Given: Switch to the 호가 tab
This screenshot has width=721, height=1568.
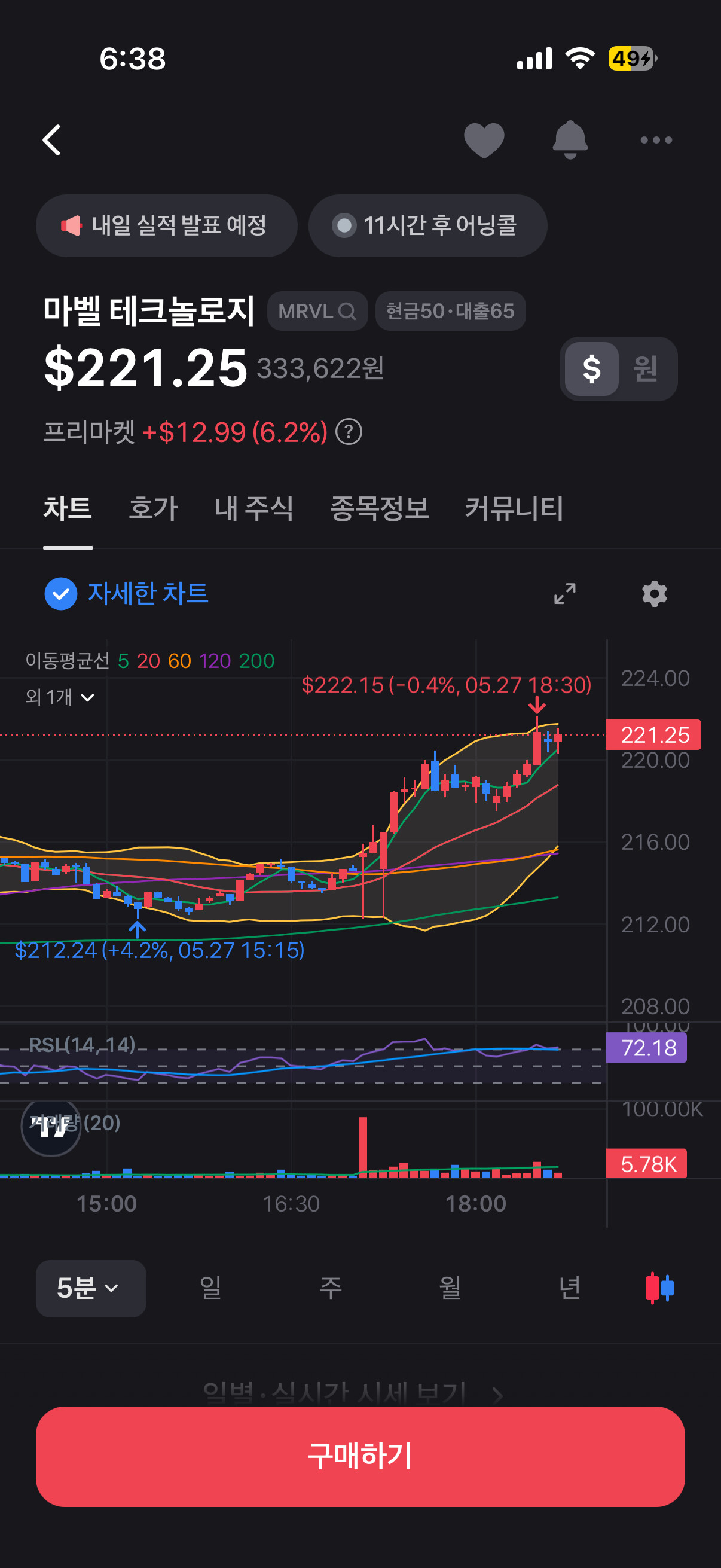Looking at the screenshot, I should [153, 509].
